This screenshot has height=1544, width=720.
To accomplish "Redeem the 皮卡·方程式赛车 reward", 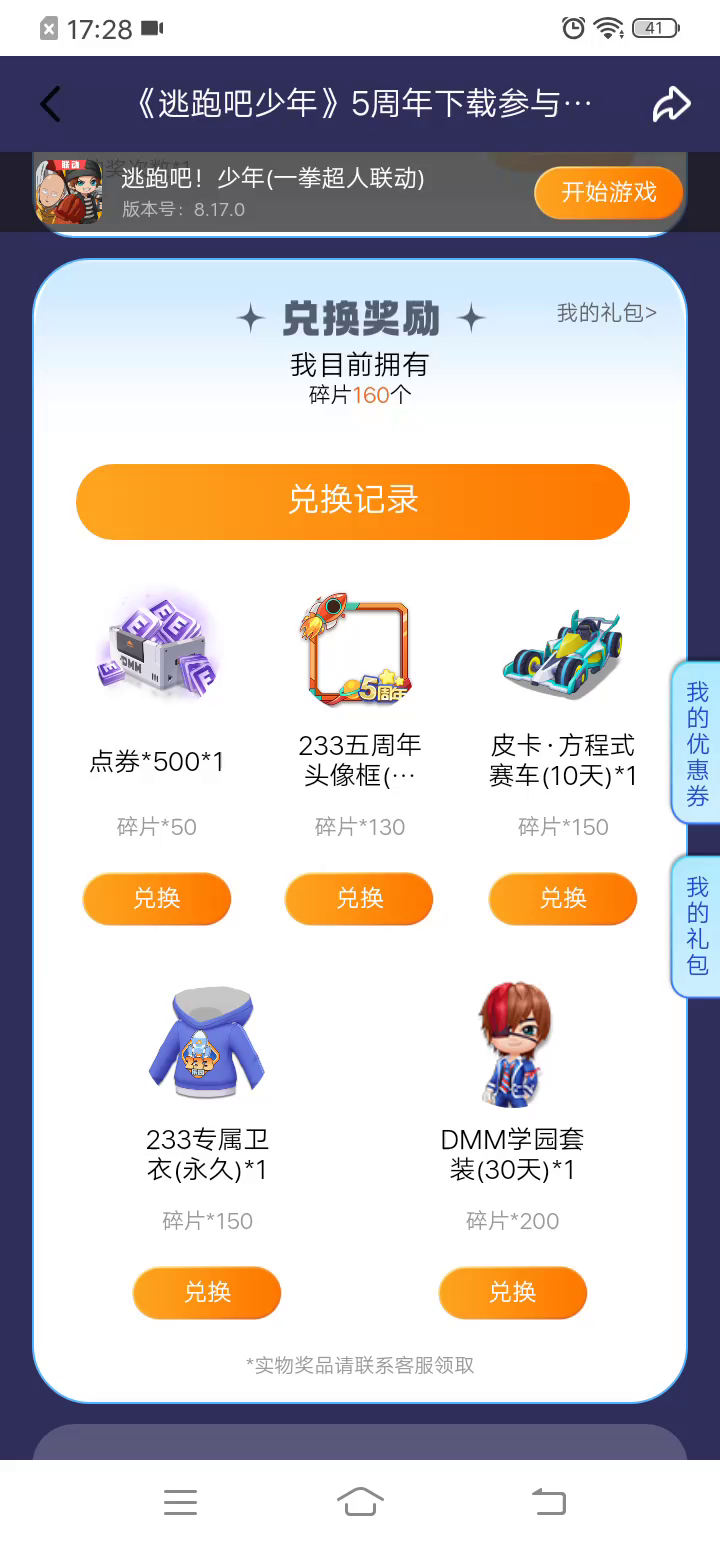I will tap(562, 898).
